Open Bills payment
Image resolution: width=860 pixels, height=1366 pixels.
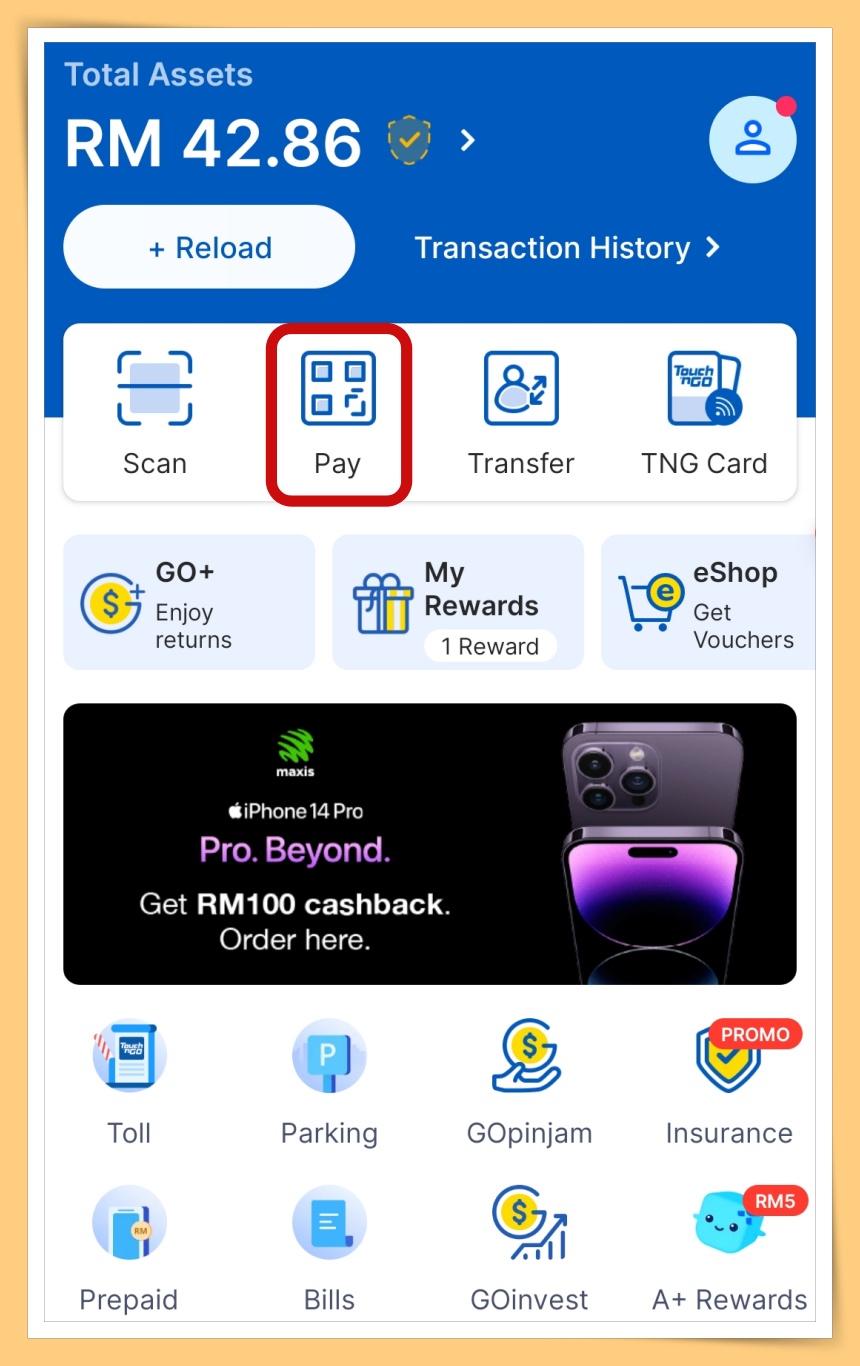click(x=329, y=1245)
